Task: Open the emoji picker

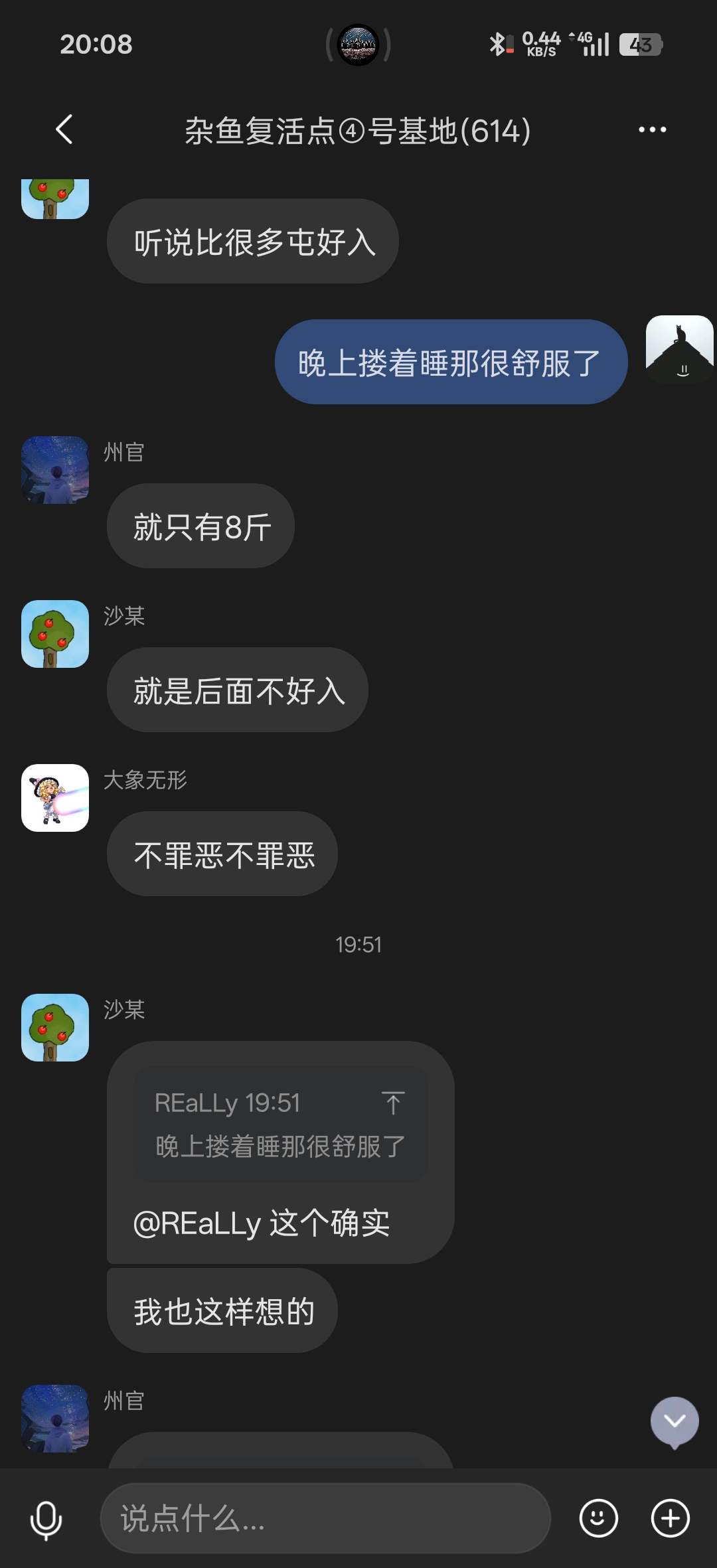Action: click(x=598, y=1518)
